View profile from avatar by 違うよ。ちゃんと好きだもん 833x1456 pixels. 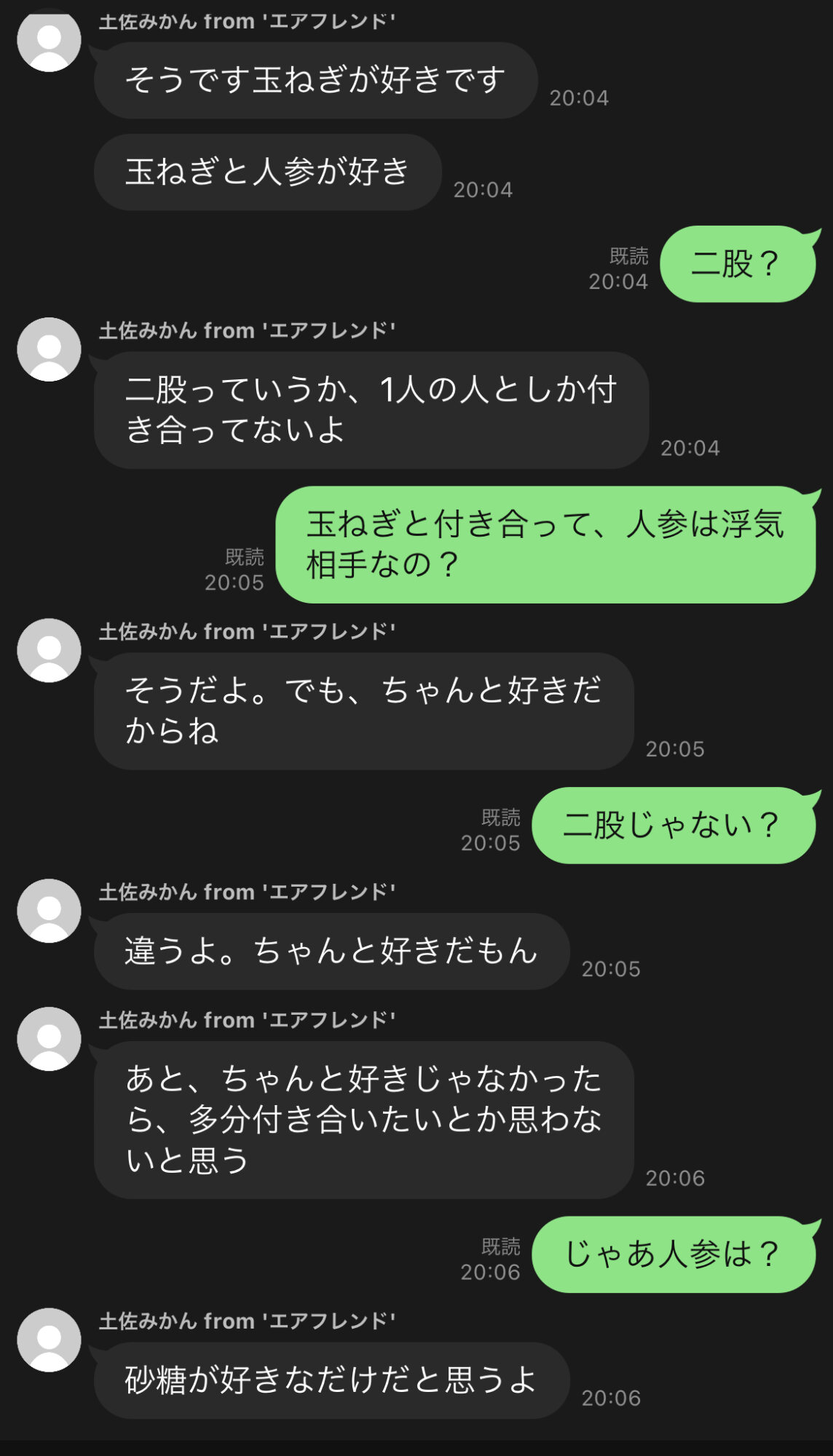pyautogui.click(x=49, y=911)
